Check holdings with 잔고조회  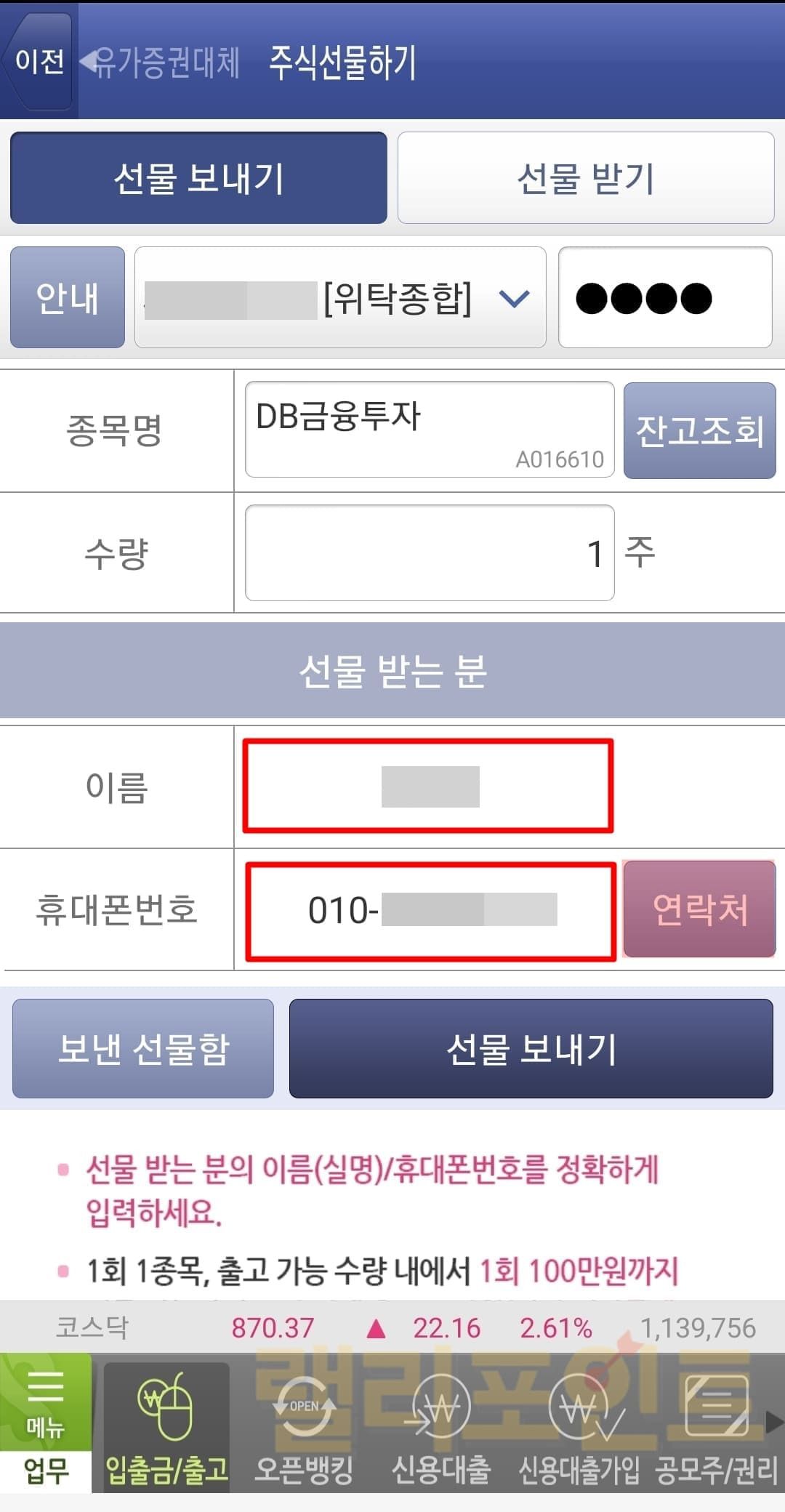[699, 430]
